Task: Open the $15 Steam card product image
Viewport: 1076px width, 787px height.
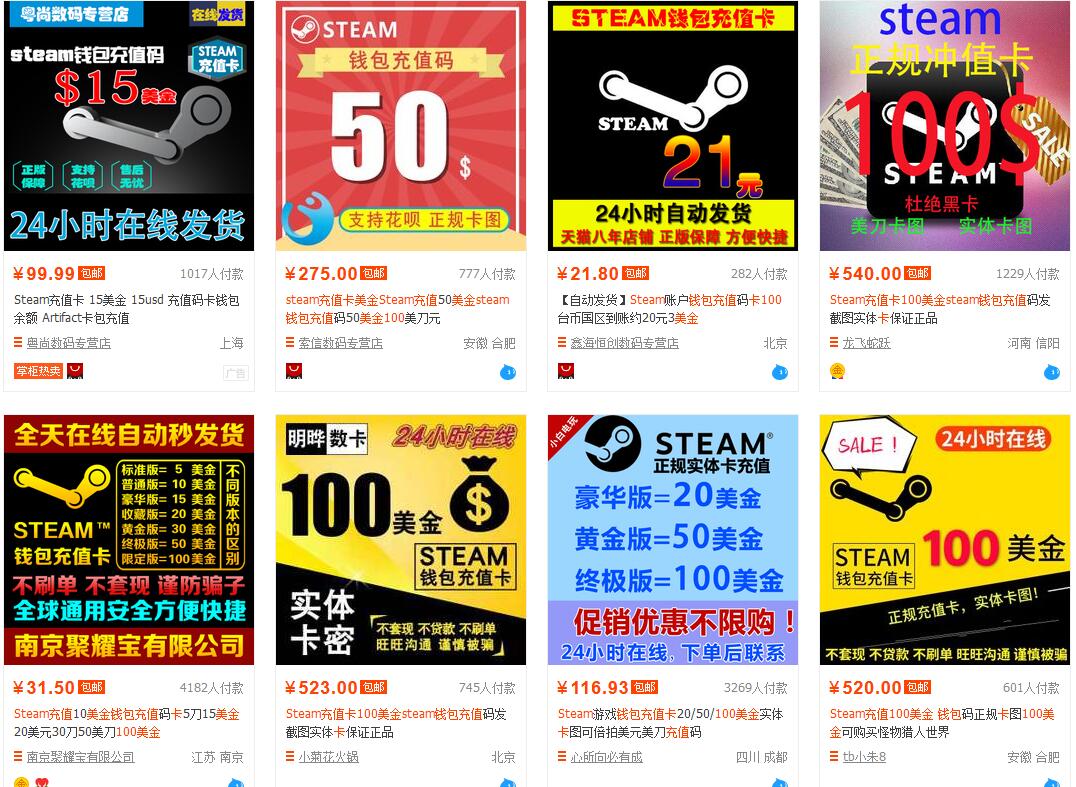Action: (129, 125)
